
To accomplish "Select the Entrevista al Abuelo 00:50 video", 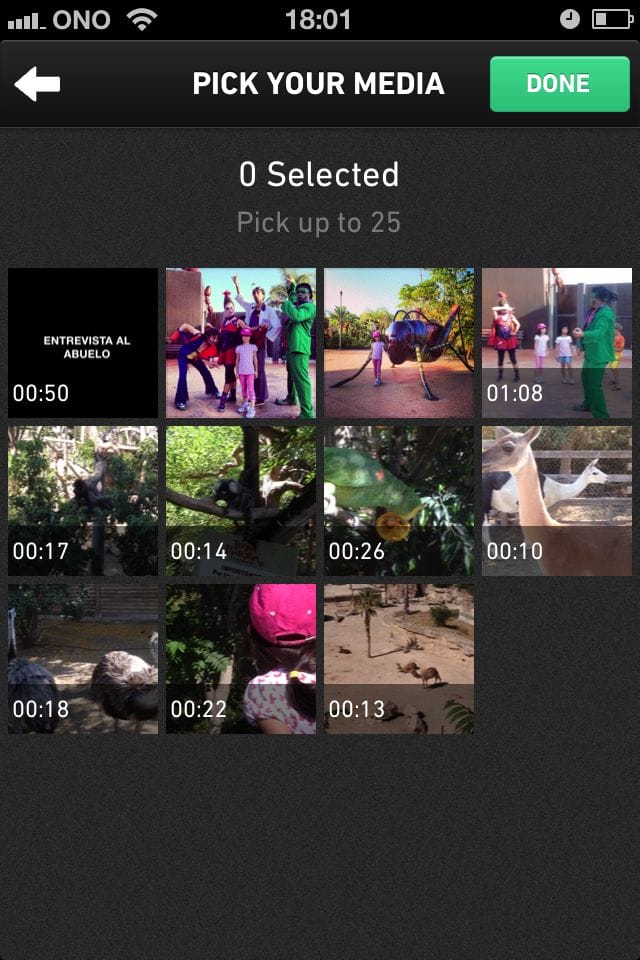I will pos(83,343).
